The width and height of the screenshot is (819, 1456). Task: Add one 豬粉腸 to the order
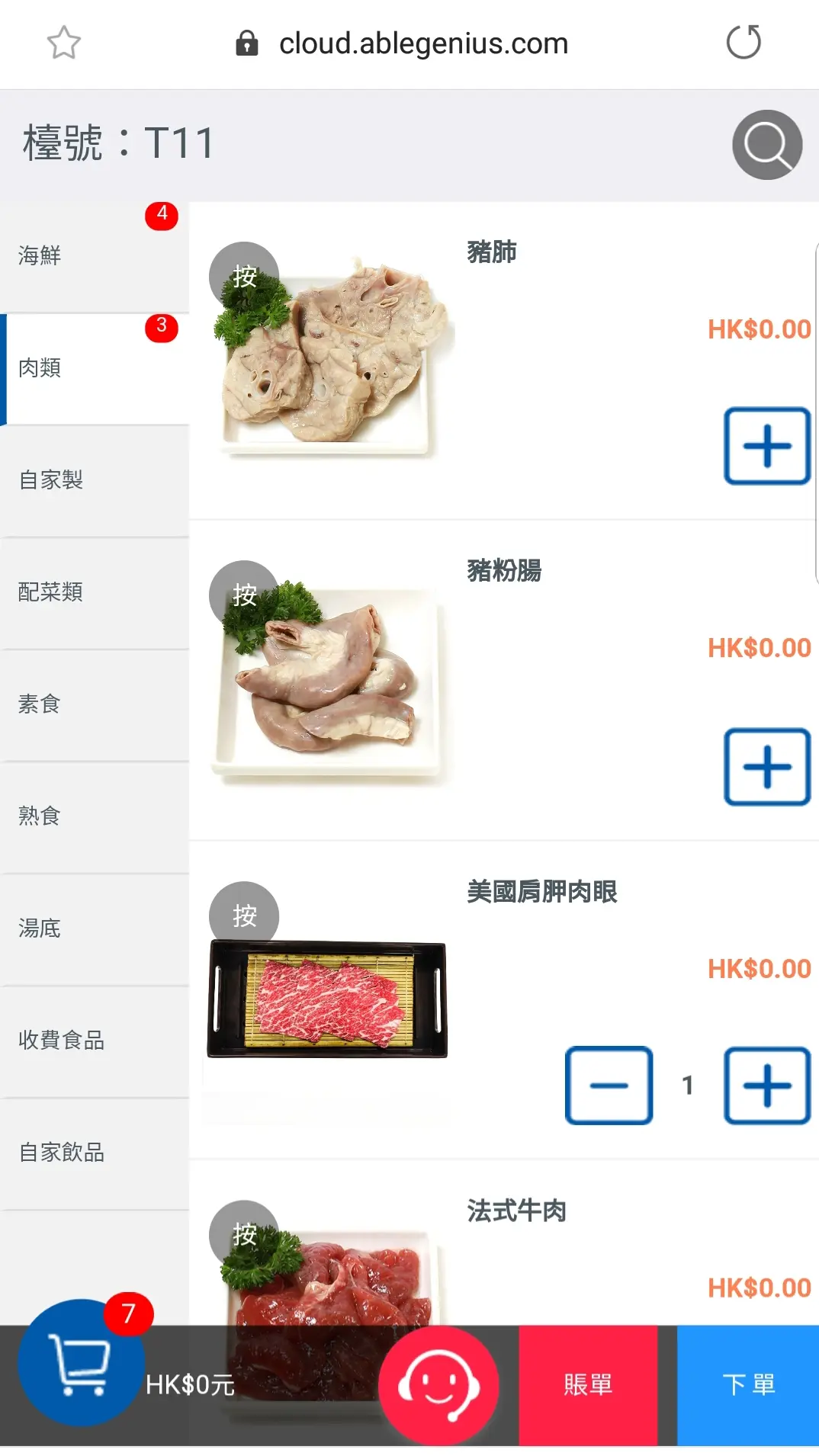point(766,767)
